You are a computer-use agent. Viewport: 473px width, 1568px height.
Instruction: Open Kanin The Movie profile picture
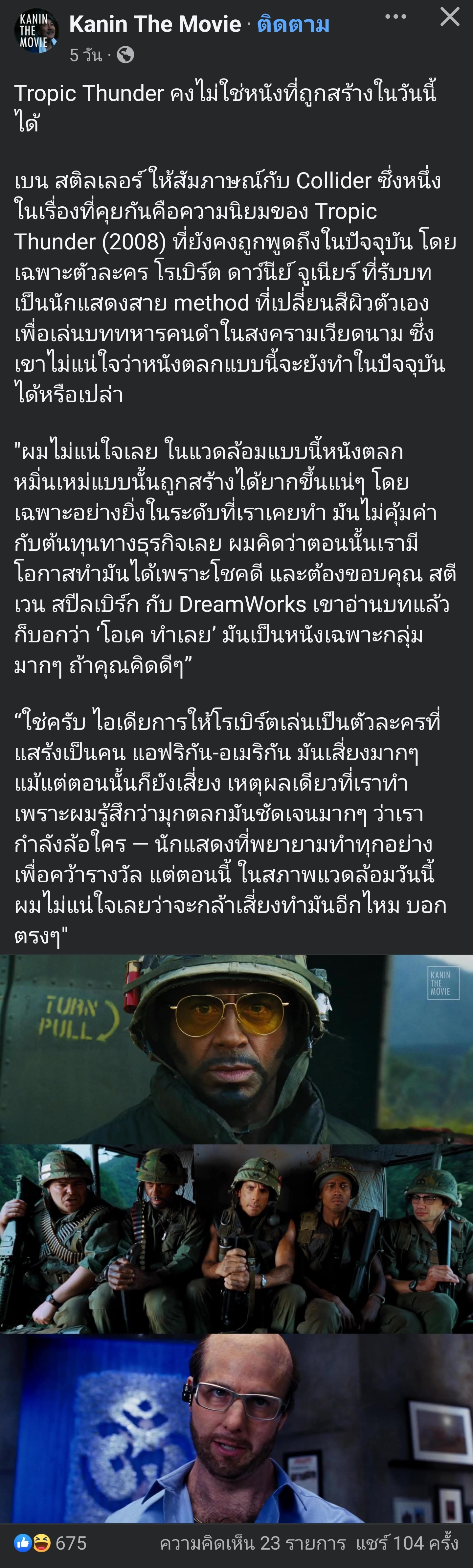pos(36,31)
